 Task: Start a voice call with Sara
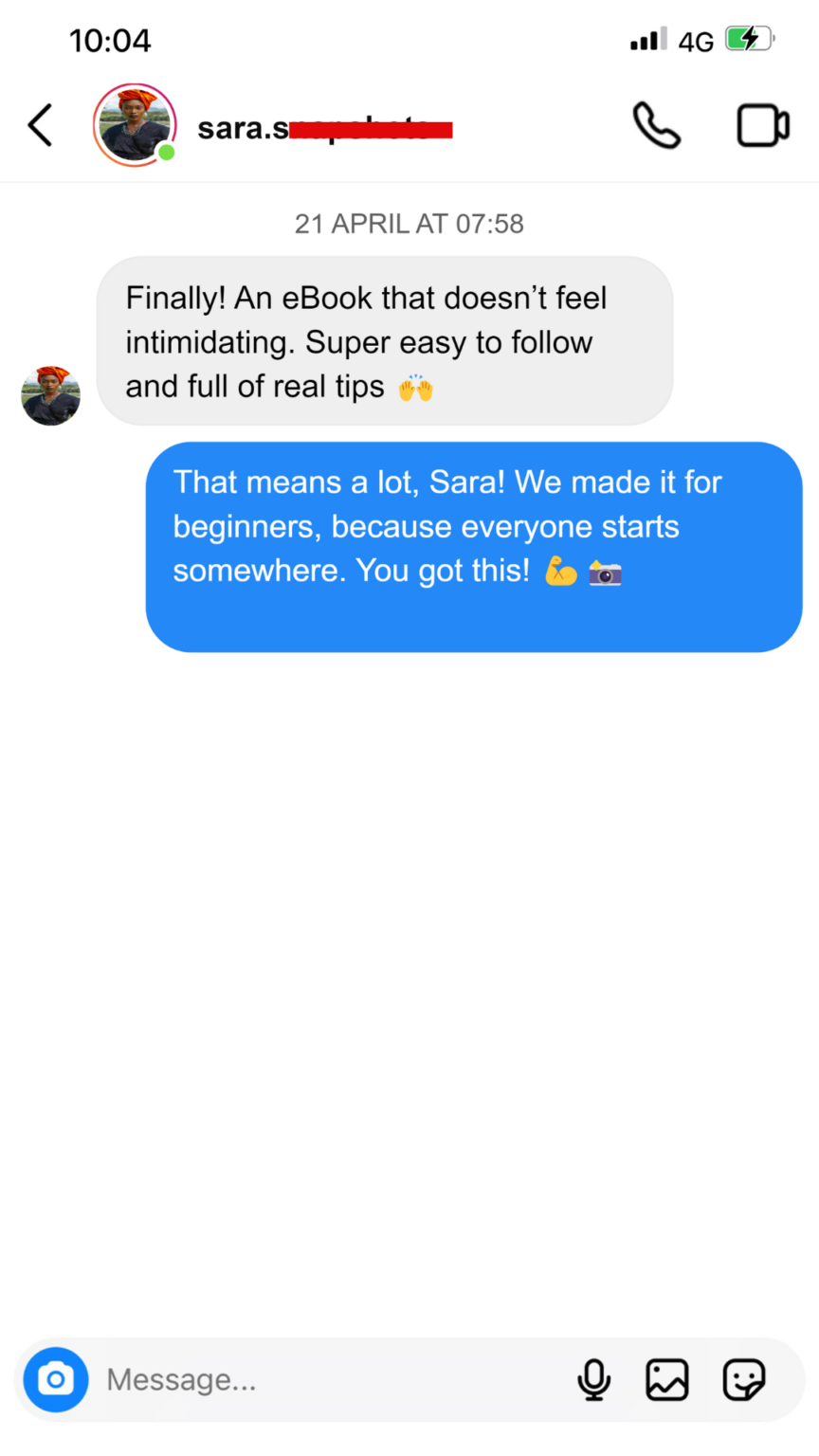[656, 125]
